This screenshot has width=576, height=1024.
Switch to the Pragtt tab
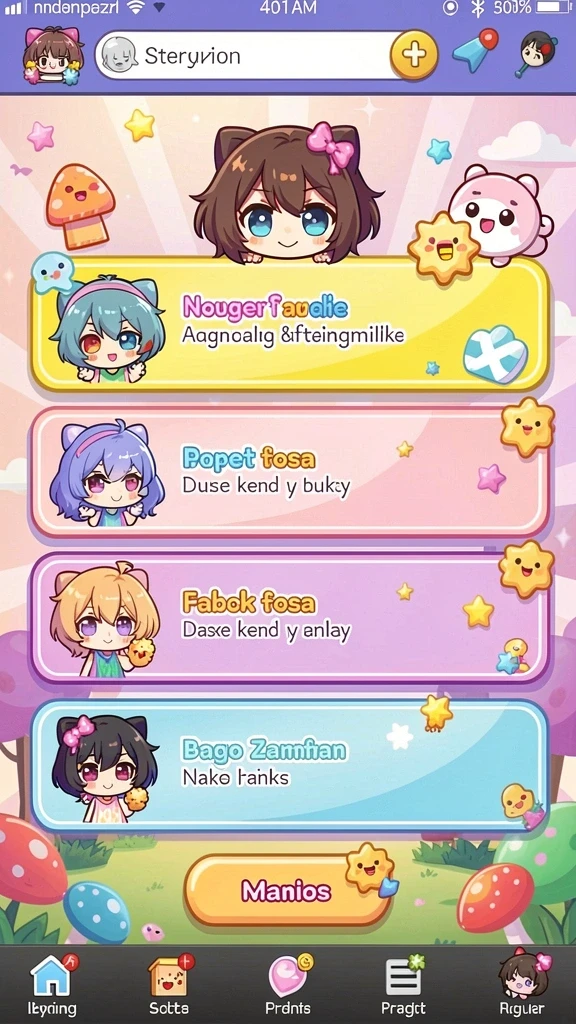click(x=403, y=985)
